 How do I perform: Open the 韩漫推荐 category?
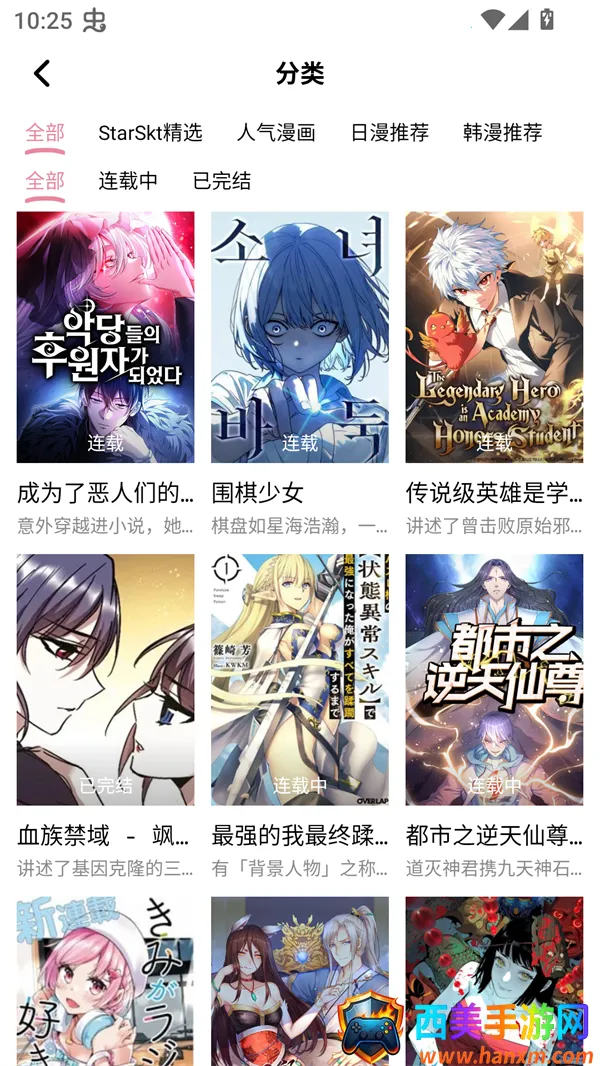pyautogui.click(x=502, y=132)
